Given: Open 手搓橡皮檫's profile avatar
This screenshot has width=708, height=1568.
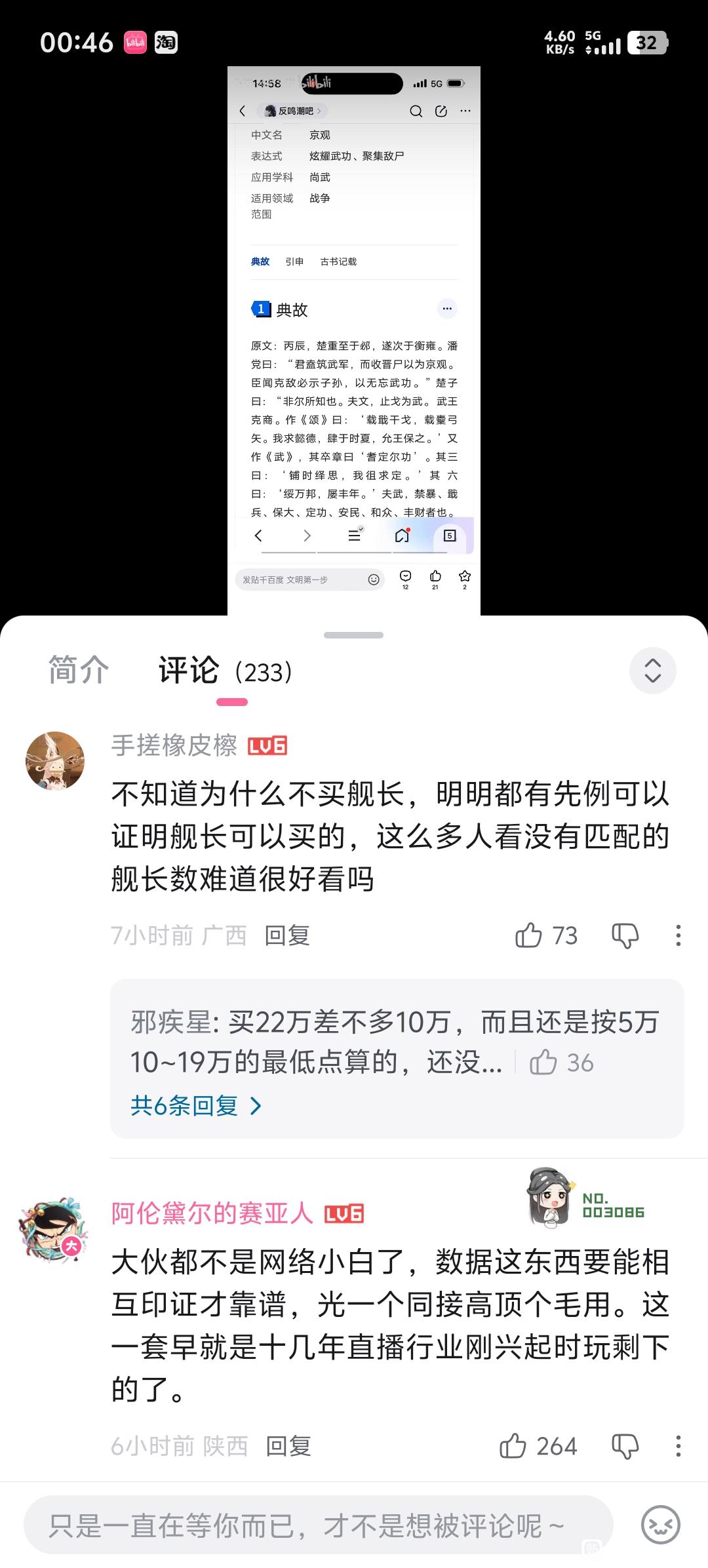Looking at the screenshot, I should [x=55, y=760].
